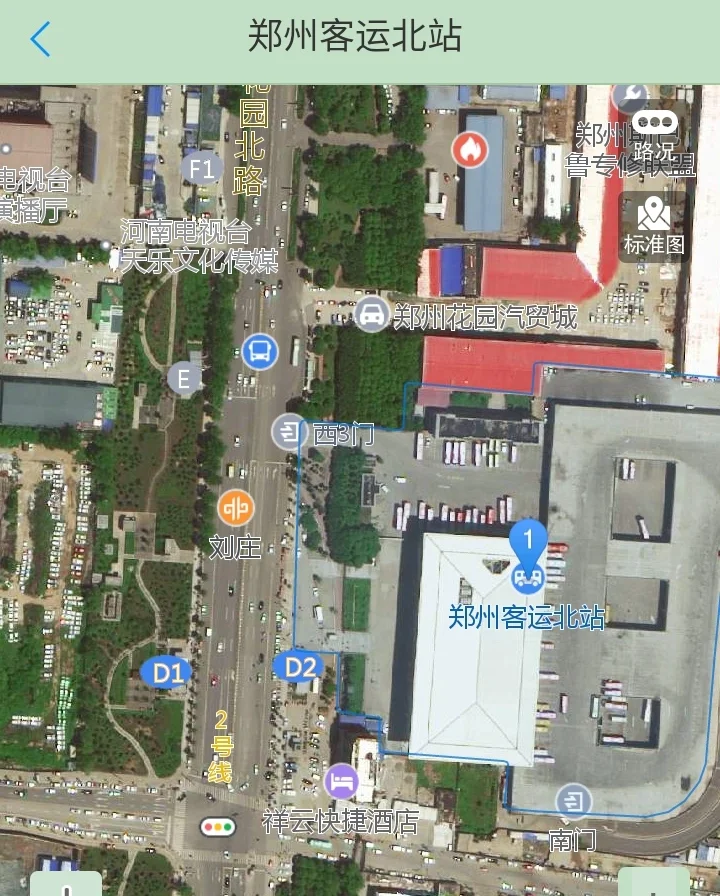Select the 南门 gate entrance icon

coord(572,802)
